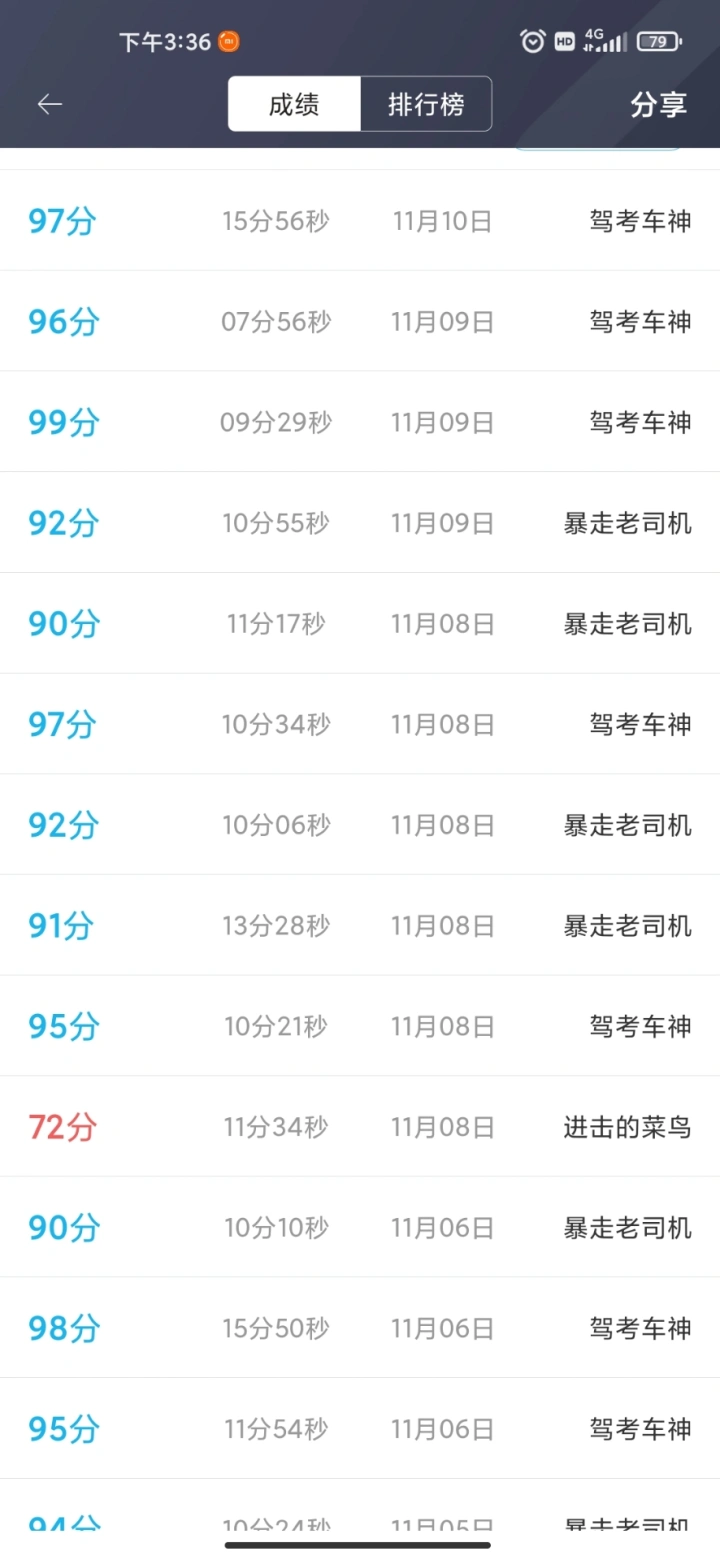Open the 92分 record with 10分55秒
Image resolution: width=720 pixels, height=1560 pixels.
tap(360, 522)
